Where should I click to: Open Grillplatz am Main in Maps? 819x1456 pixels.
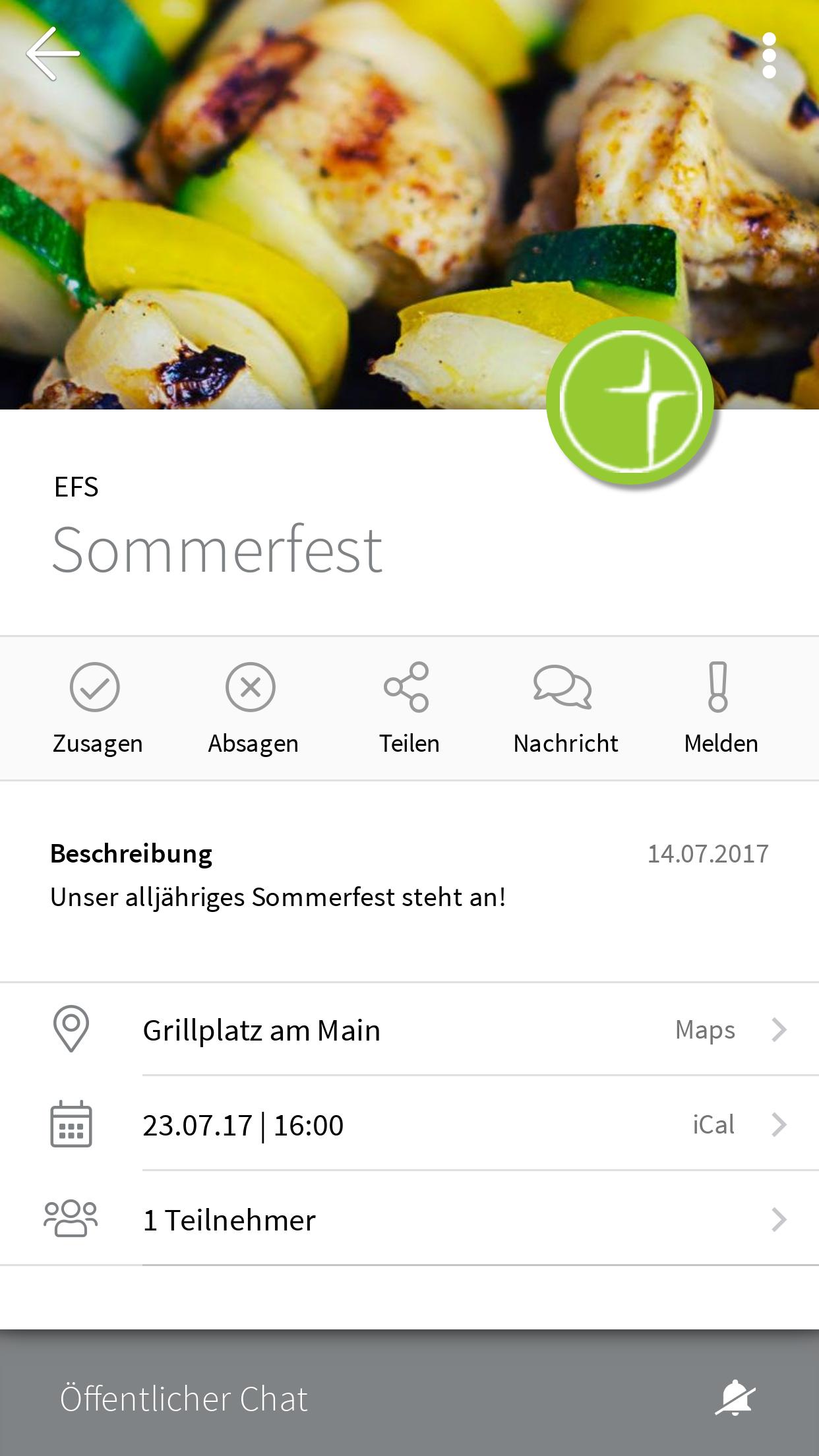click(x=409, y=1029)
